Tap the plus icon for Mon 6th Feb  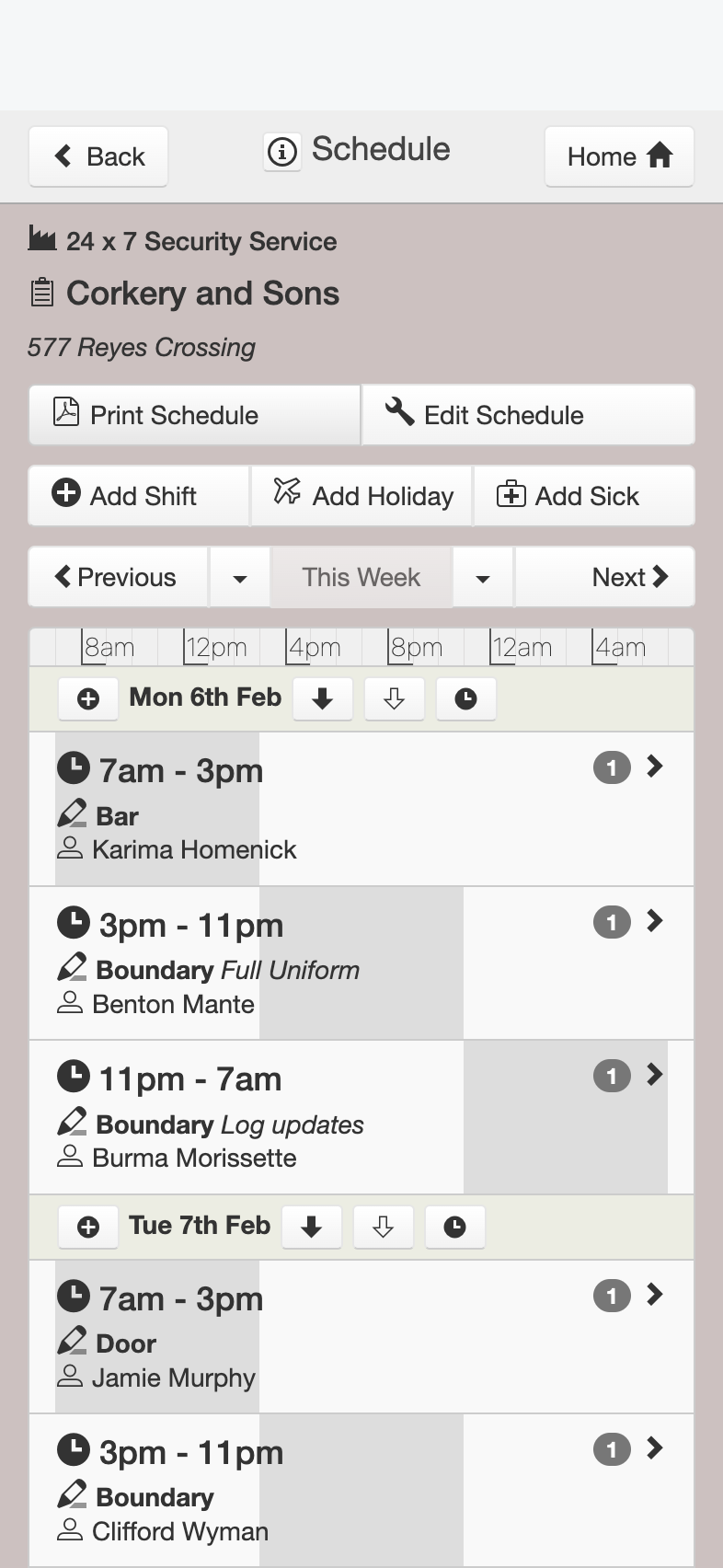pyautogui.click(x=88, y=699)
